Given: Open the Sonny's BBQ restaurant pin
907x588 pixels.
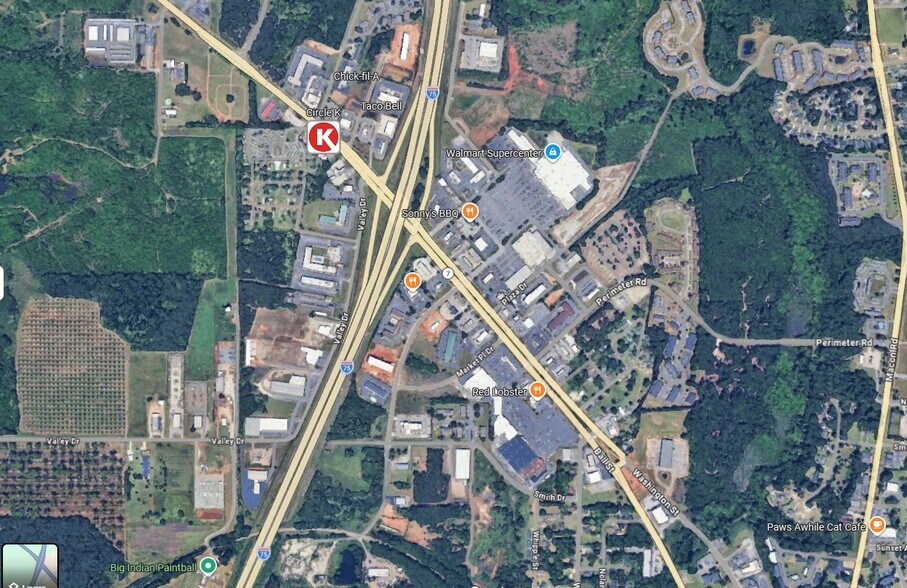Looking at the screenshot, I should pos(469,211).
